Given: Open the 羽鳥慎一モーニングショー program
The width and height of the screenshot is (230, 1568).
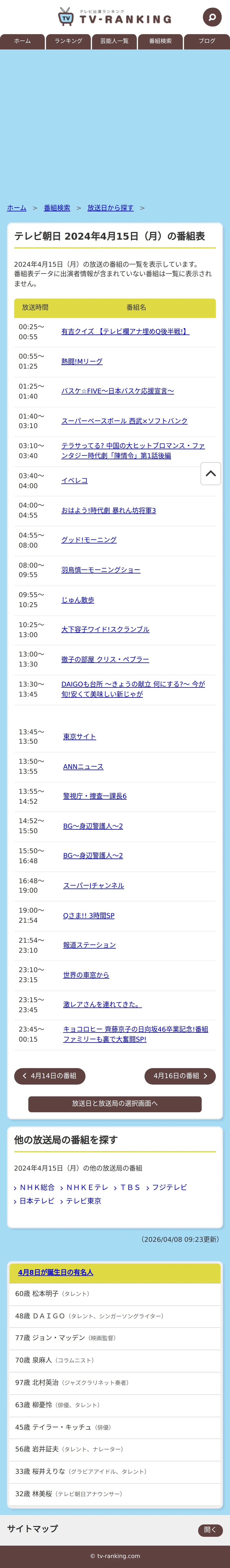Looking at the screenshot, I should pos(101,570).
